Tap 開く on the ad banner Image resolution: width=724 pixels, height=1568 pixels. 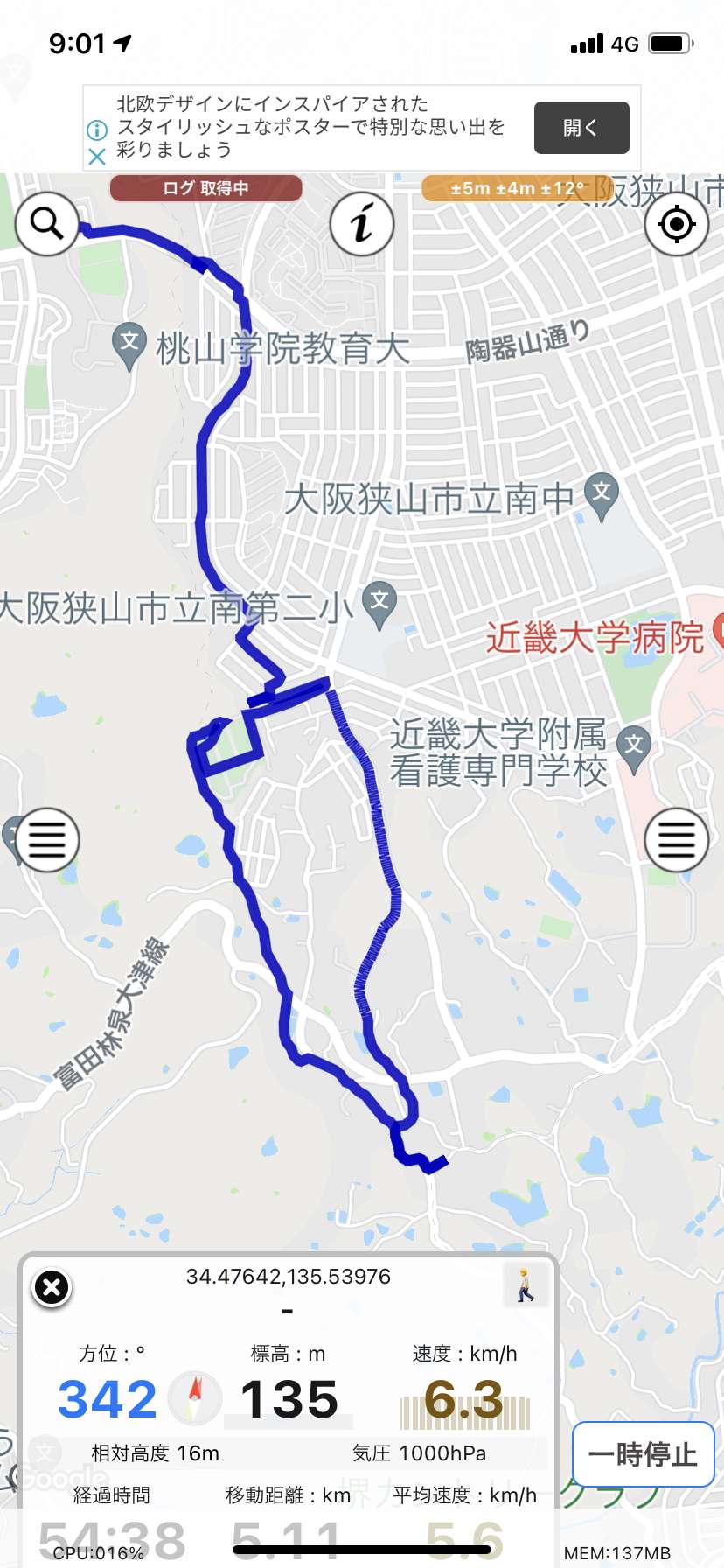coord(581,128)
